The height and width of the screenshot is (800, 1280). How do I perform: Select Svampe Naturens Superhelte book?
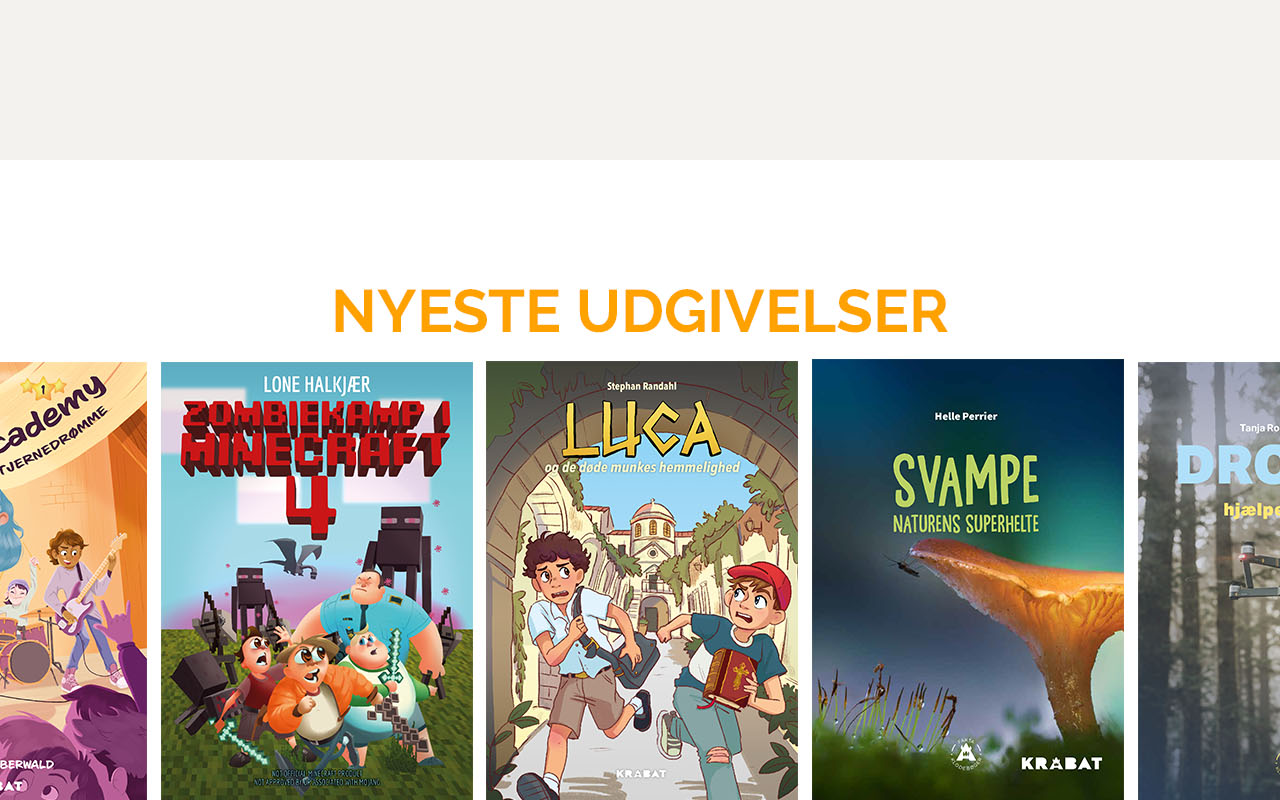pos(967,580)
